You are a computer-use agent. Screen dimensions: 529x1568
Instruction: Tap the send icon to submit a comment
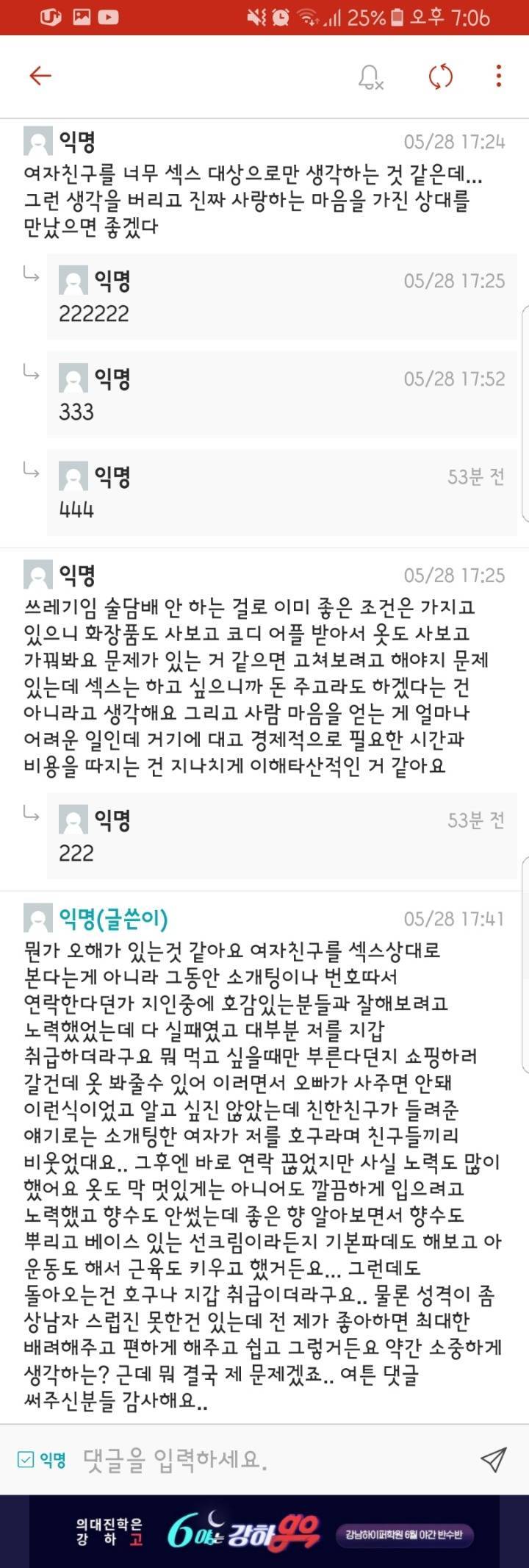(494, 1460)
